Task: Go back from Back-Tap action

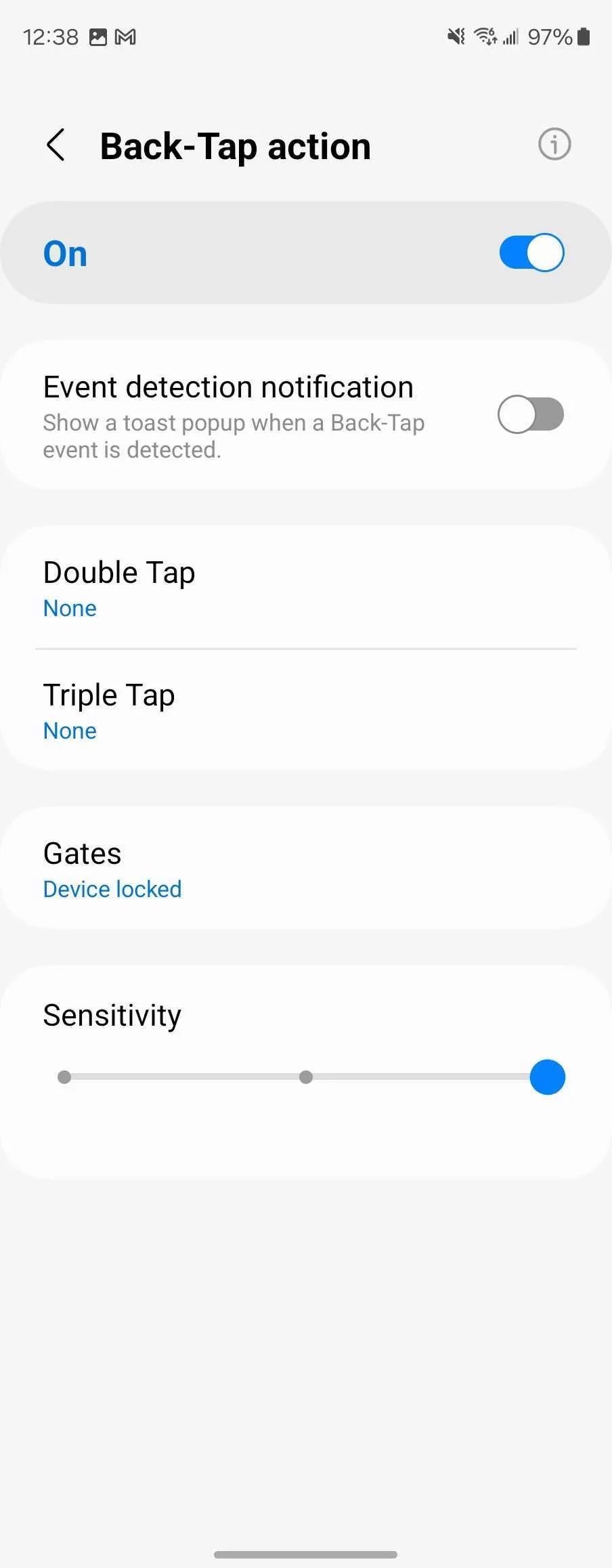Action: 56,145
